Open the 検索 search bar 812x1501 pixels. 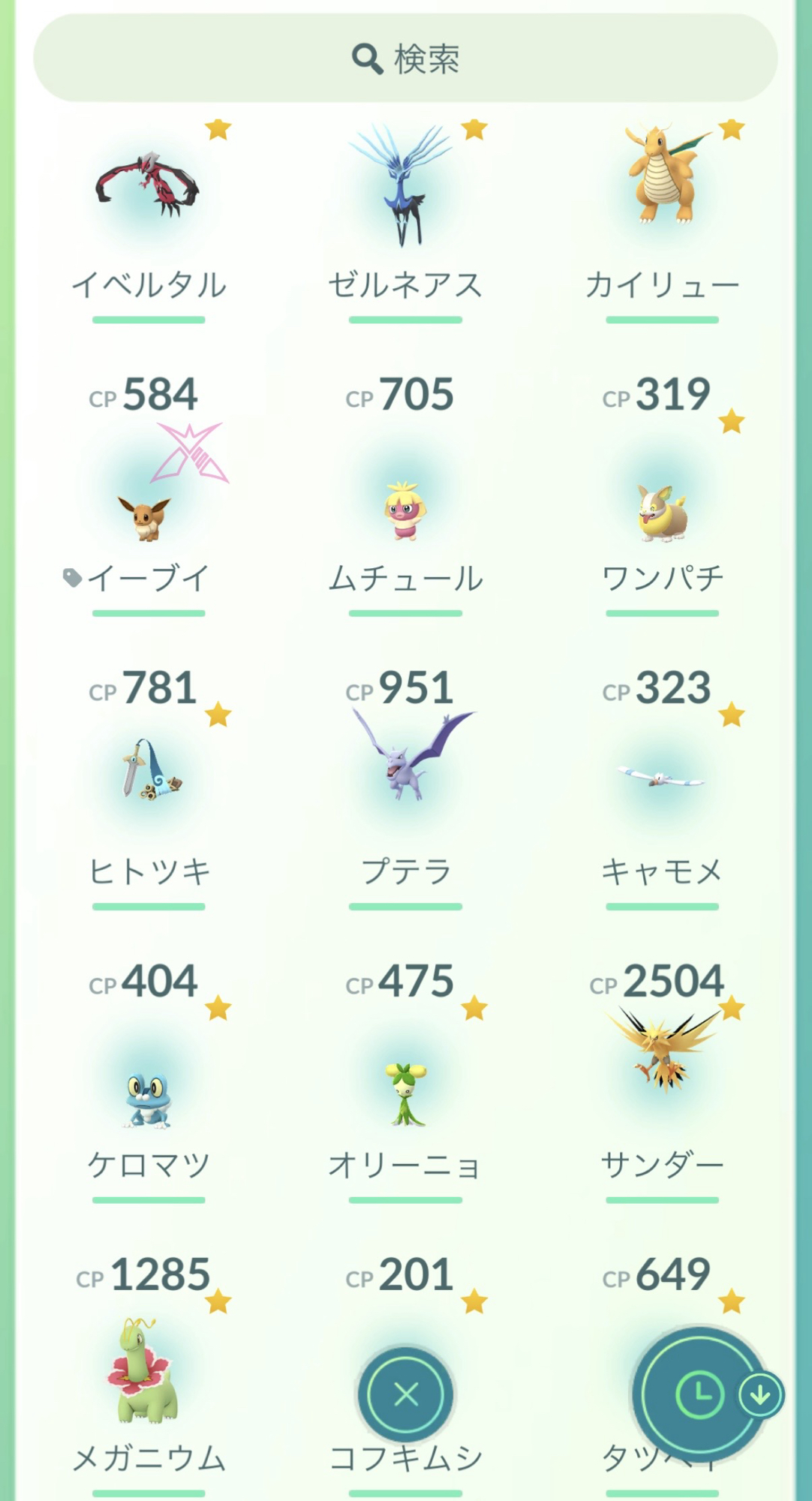pyautogui.click(x=405, y=59)
